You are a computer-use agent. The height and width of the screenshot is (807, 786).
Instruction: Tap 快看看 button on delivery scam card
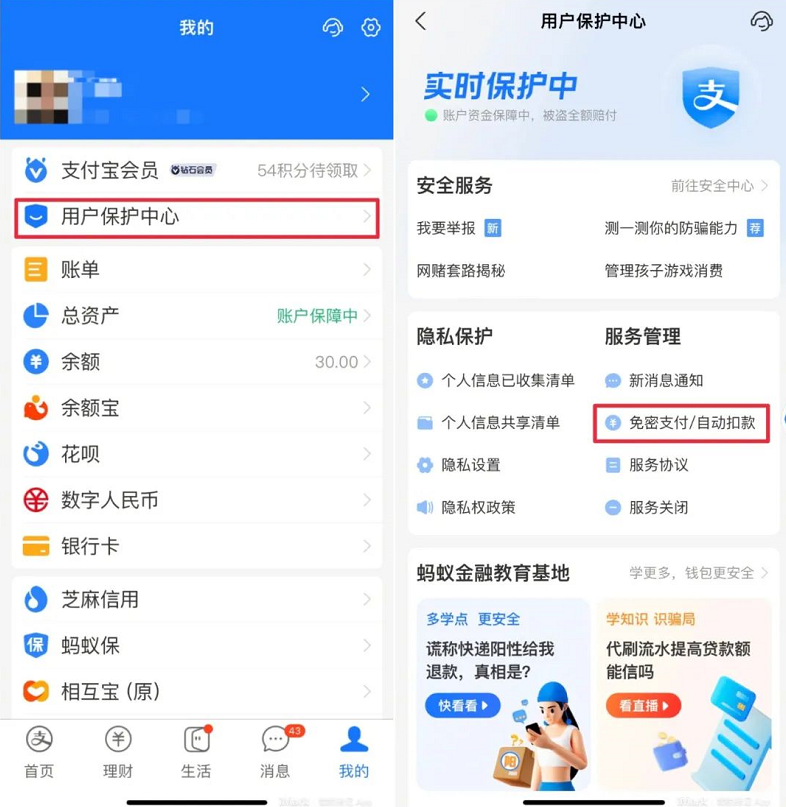pos(461,705)
